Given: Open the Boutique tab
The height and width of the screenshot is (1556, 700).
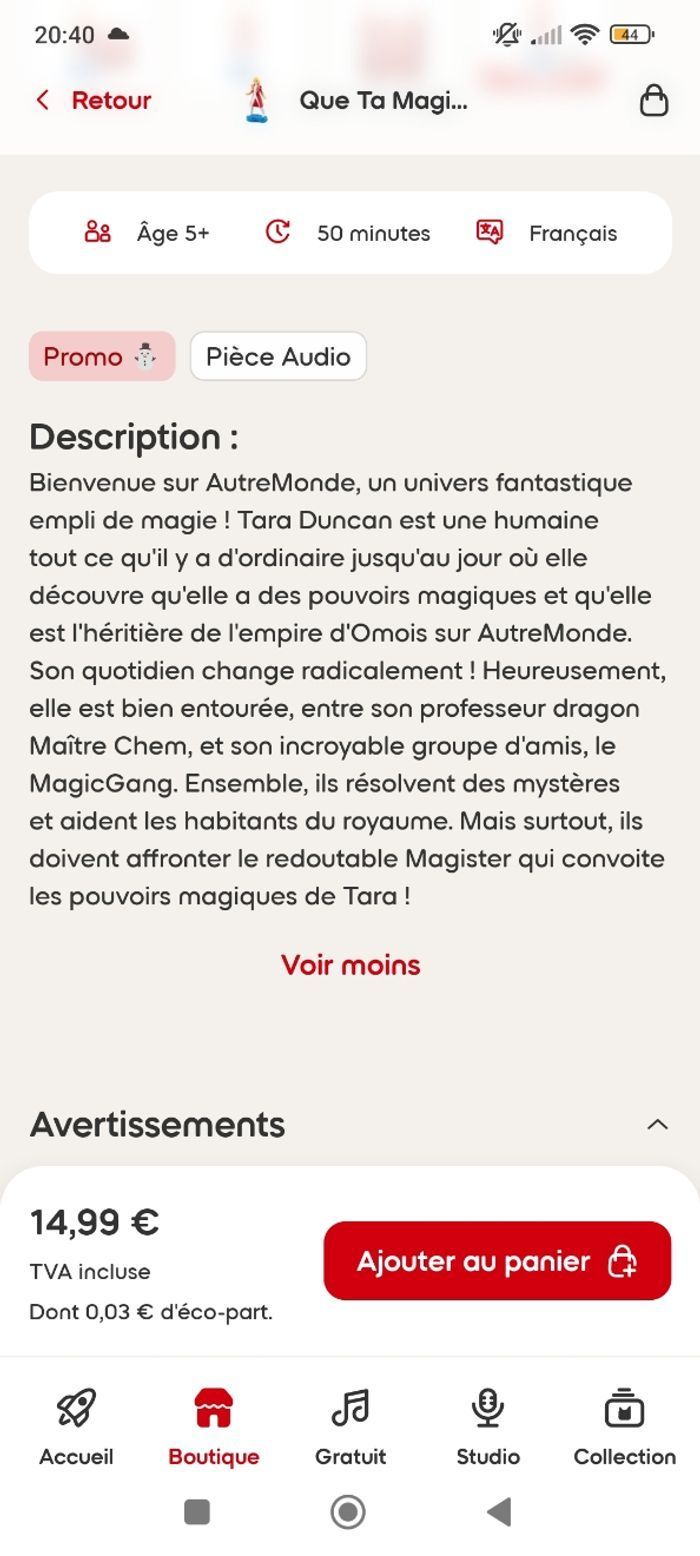Looking at the screenshot, I should 213,1426.
